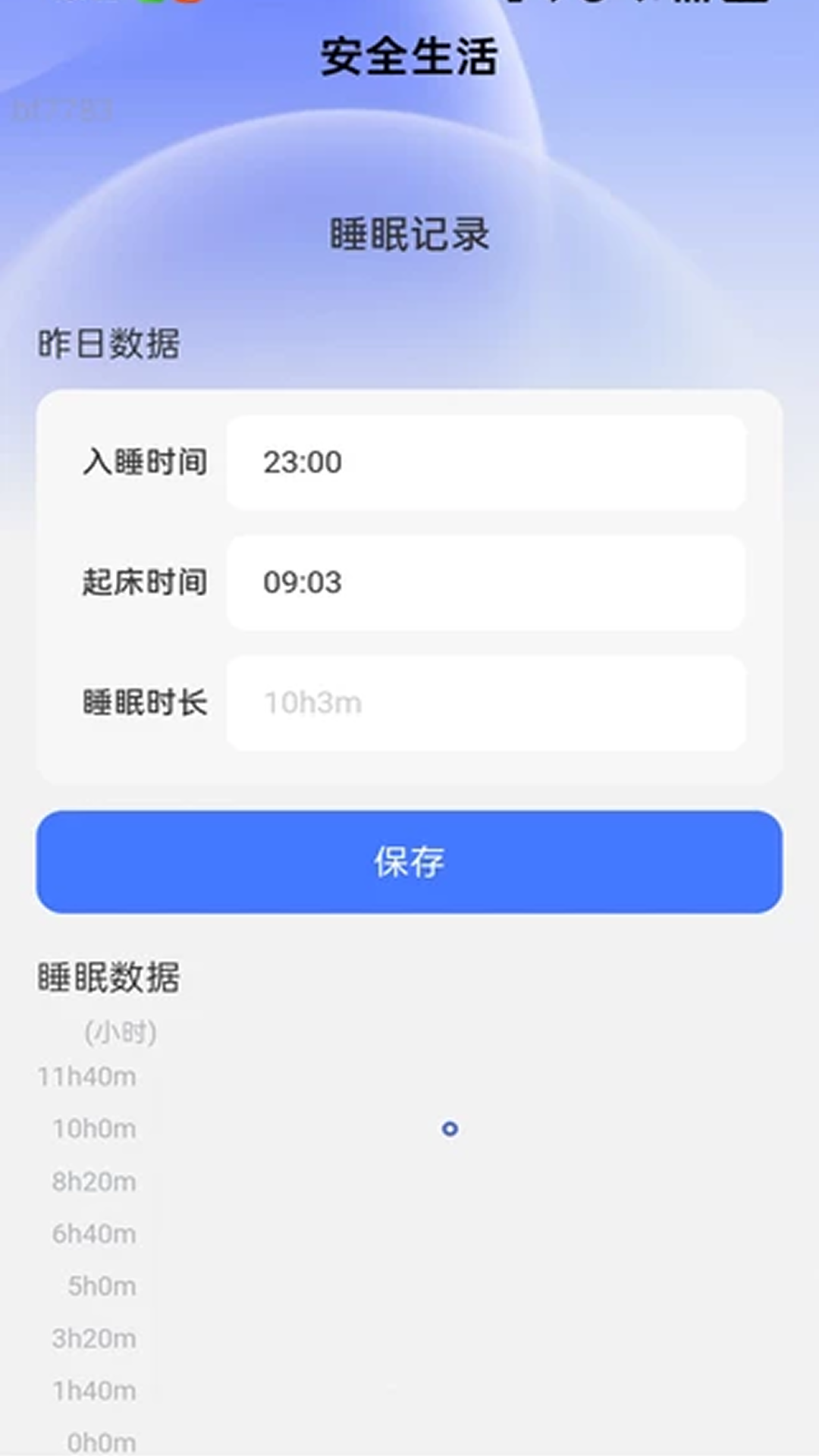Tap the 10h3m duration placeholder
Image resolution: width=819 pixels, height=1456 pixels.
tap(312, 703)
